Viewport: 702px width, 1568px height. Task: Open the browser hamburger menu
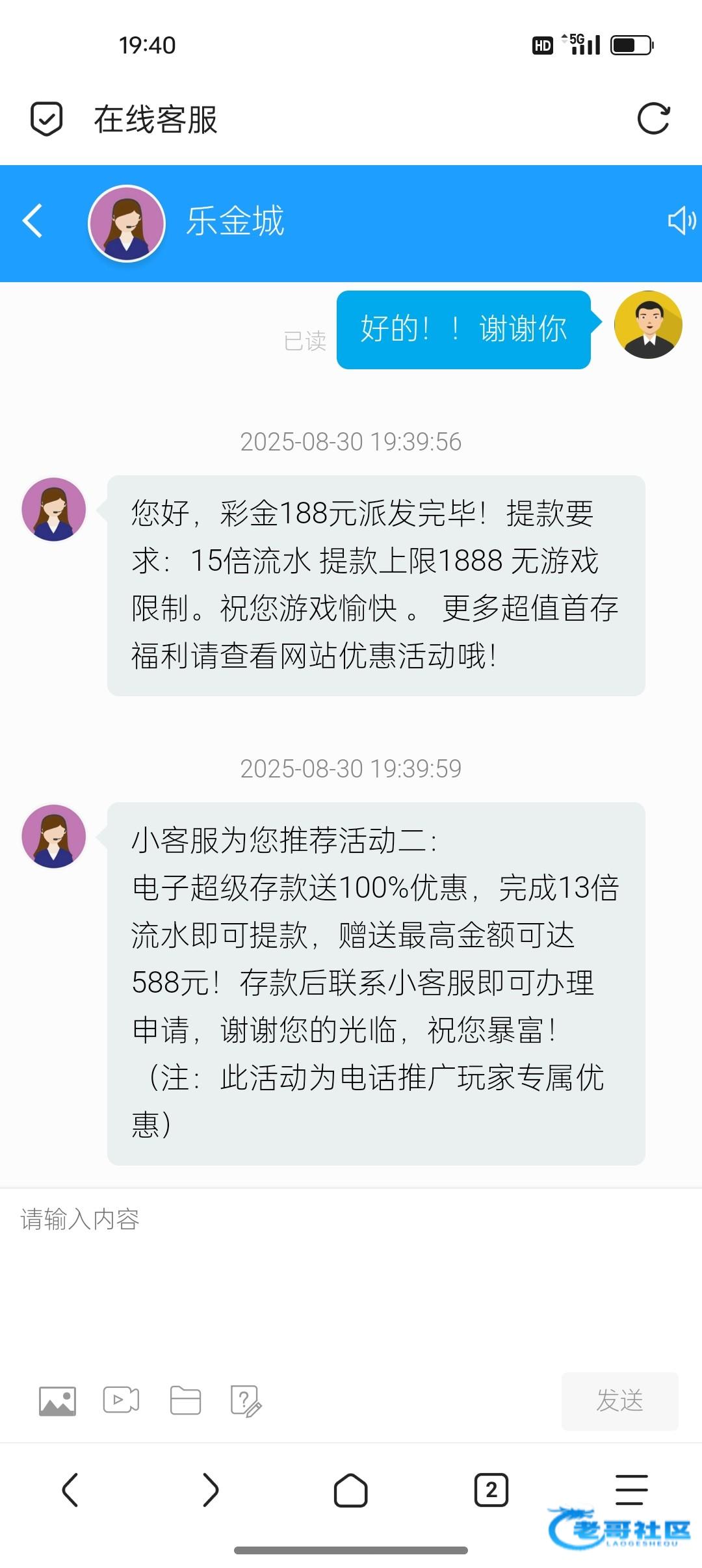(x=631, y=1489)
